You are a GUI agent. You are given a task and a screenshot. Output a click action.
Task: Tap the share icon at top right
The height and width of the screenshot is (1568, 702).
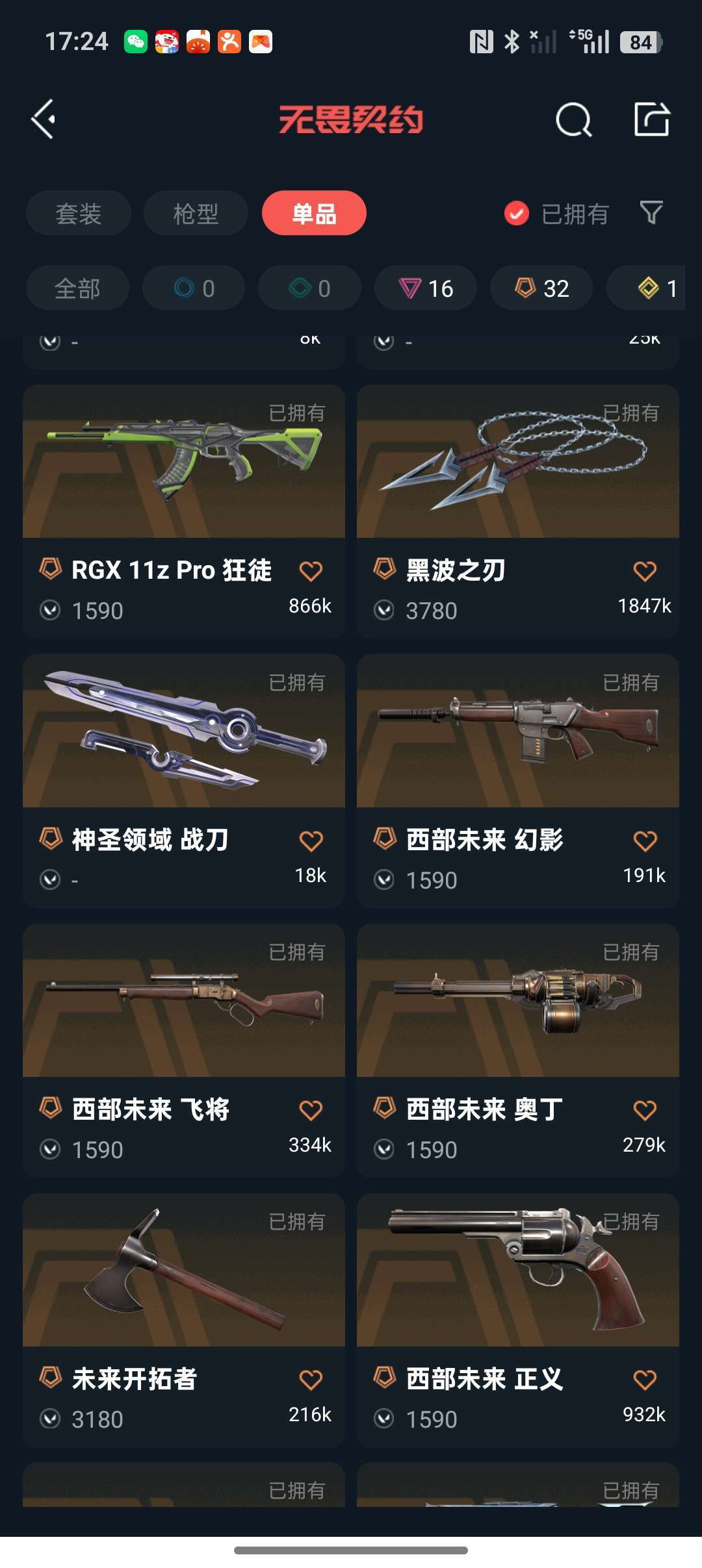pyautogui.click(x=653, y=119)
